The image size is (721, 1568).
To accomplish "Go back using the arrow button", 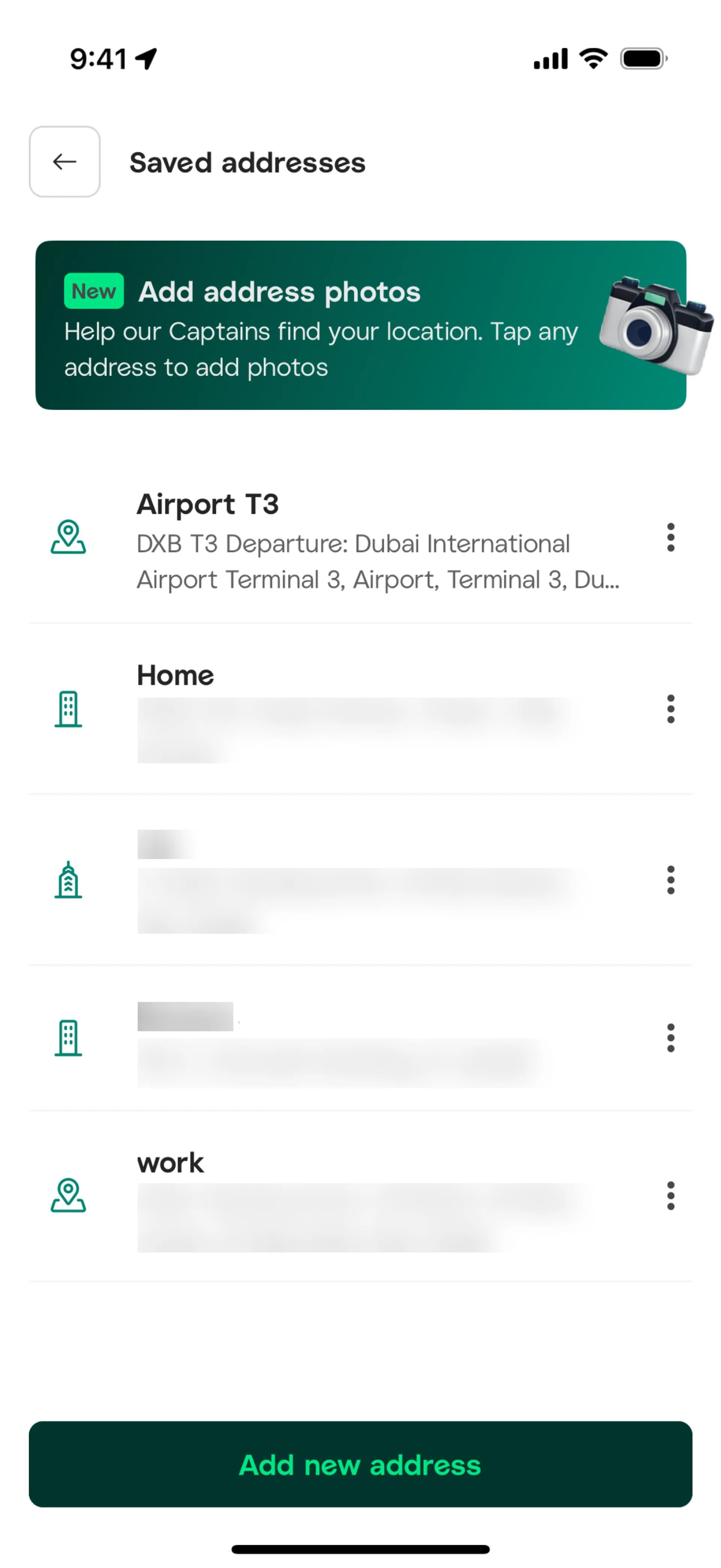I will [x=65, y=162].
